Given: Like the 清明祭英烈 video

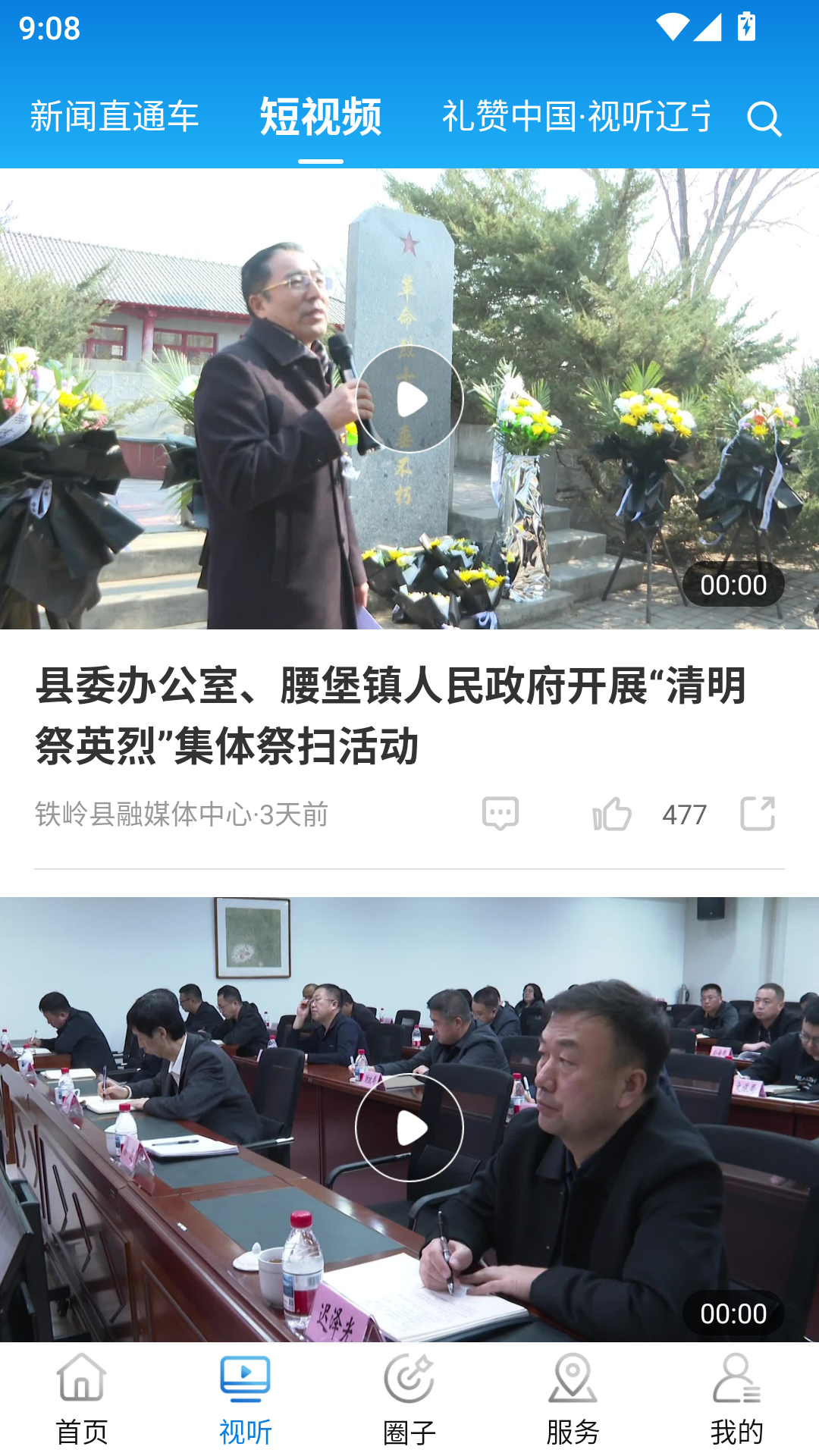Looking at the screenshot, I should click(613, 813).
